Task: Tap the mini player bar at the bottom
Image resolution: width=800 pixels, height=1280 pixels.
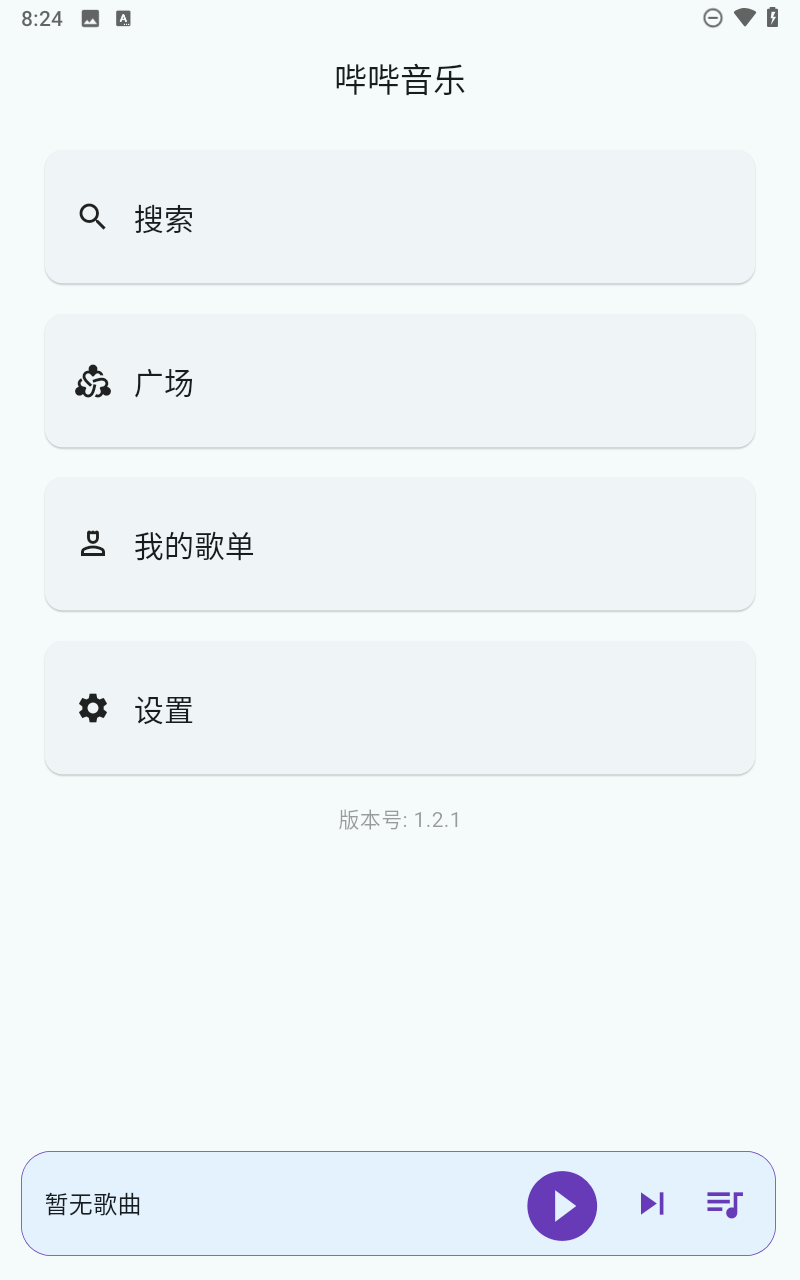Action: [300, 1204]
